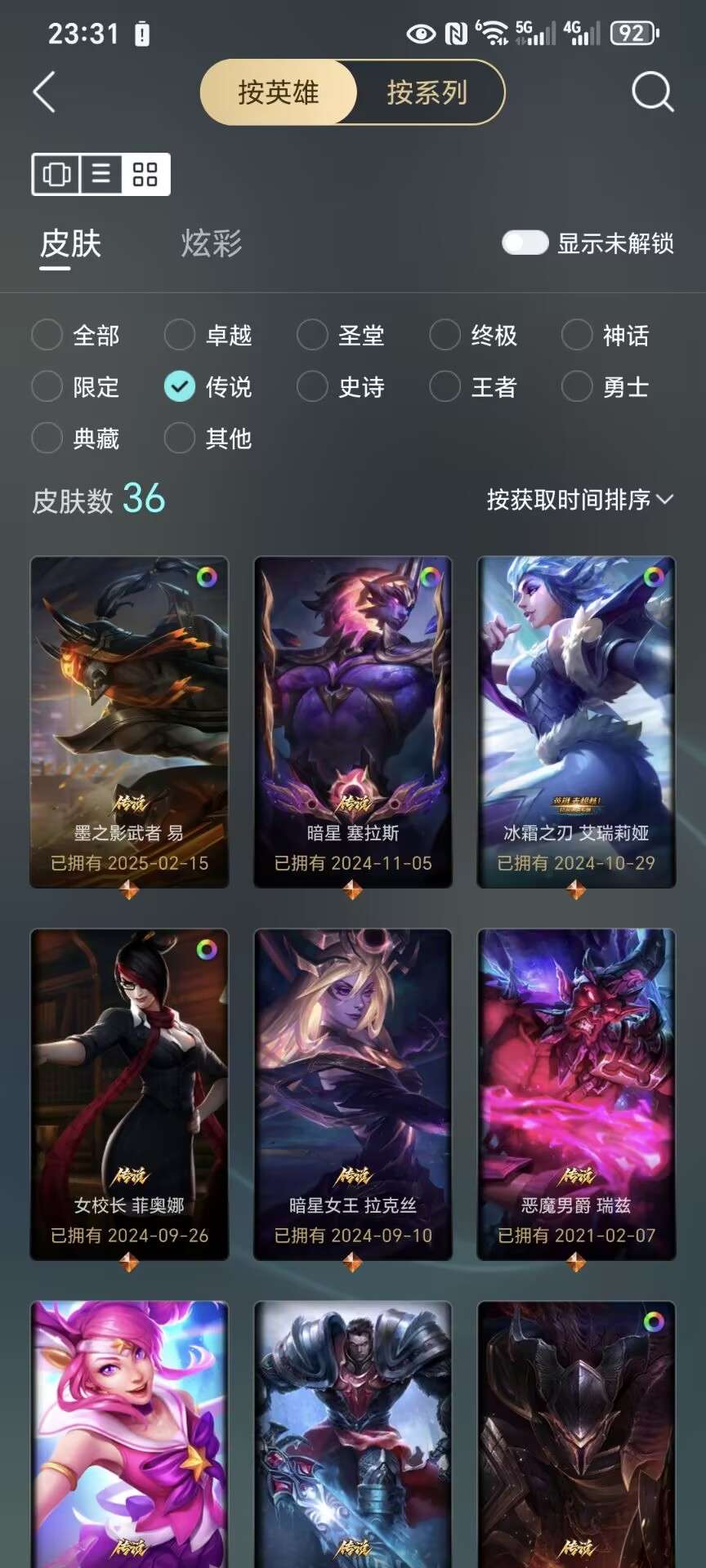Open the 炫彩 tab

[212, 243]
